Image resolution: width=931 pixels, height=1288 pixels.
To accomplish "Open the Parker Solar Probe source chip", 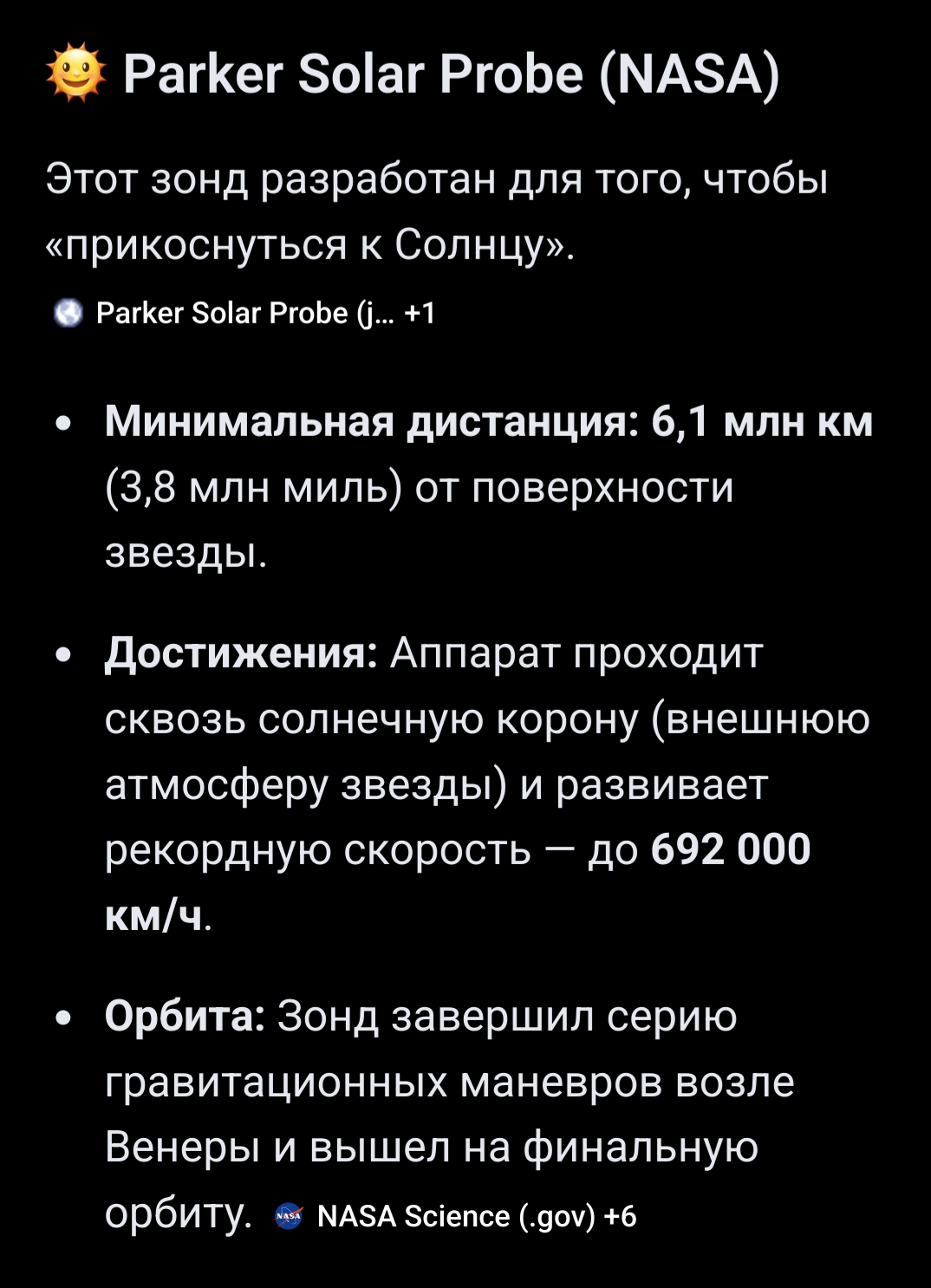I will point(244,313).
